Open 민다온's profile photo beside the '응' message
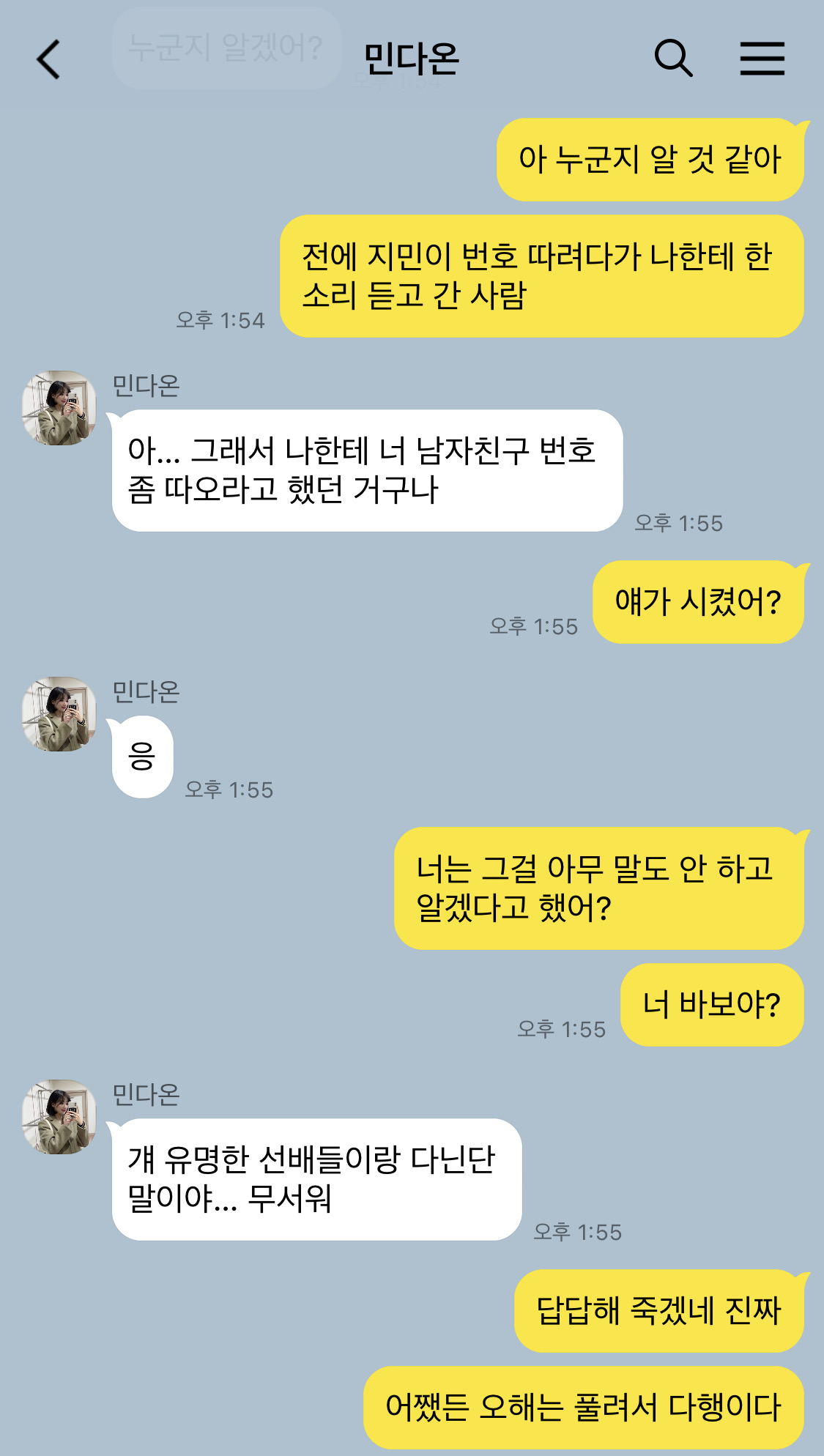 coord(59,714)
